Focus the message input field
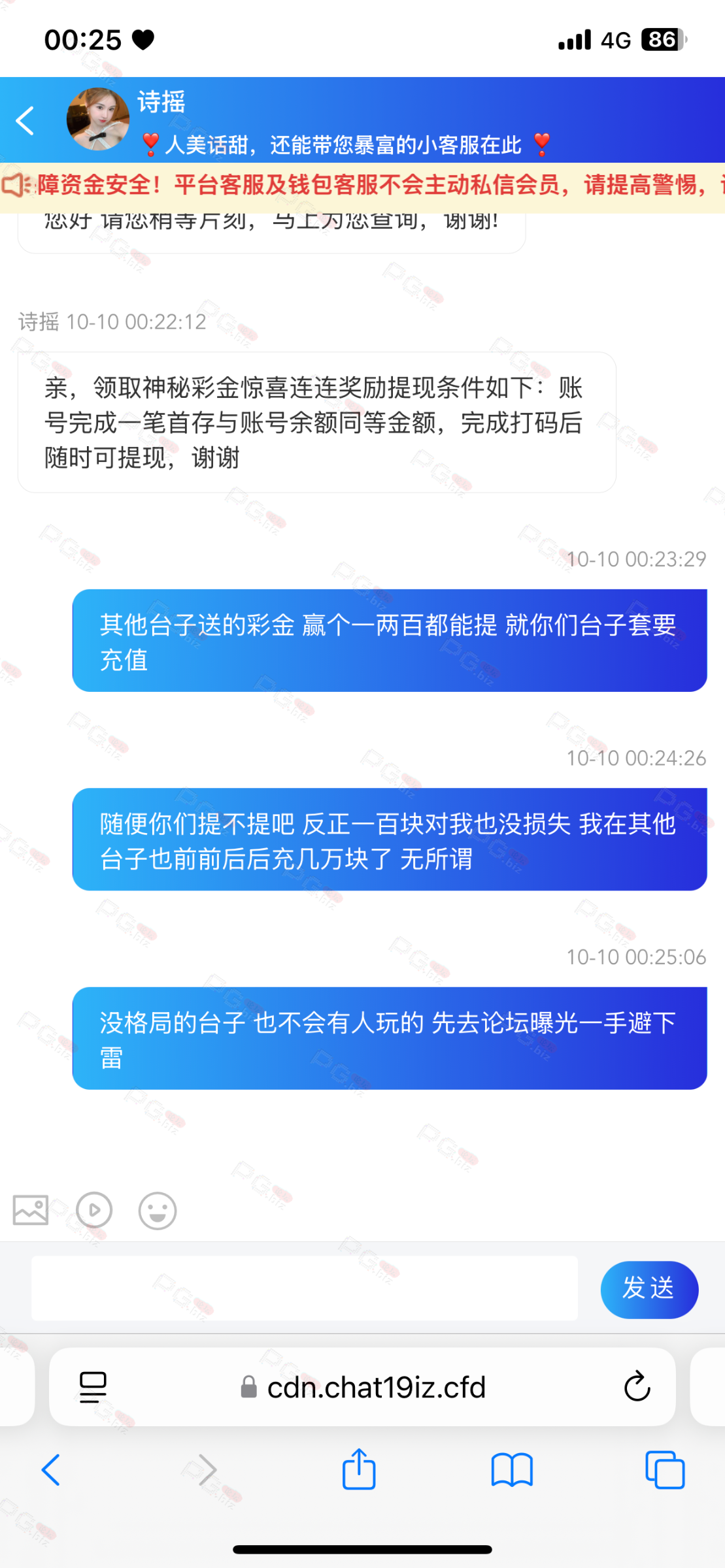725x1568 pixels. 305,1288
